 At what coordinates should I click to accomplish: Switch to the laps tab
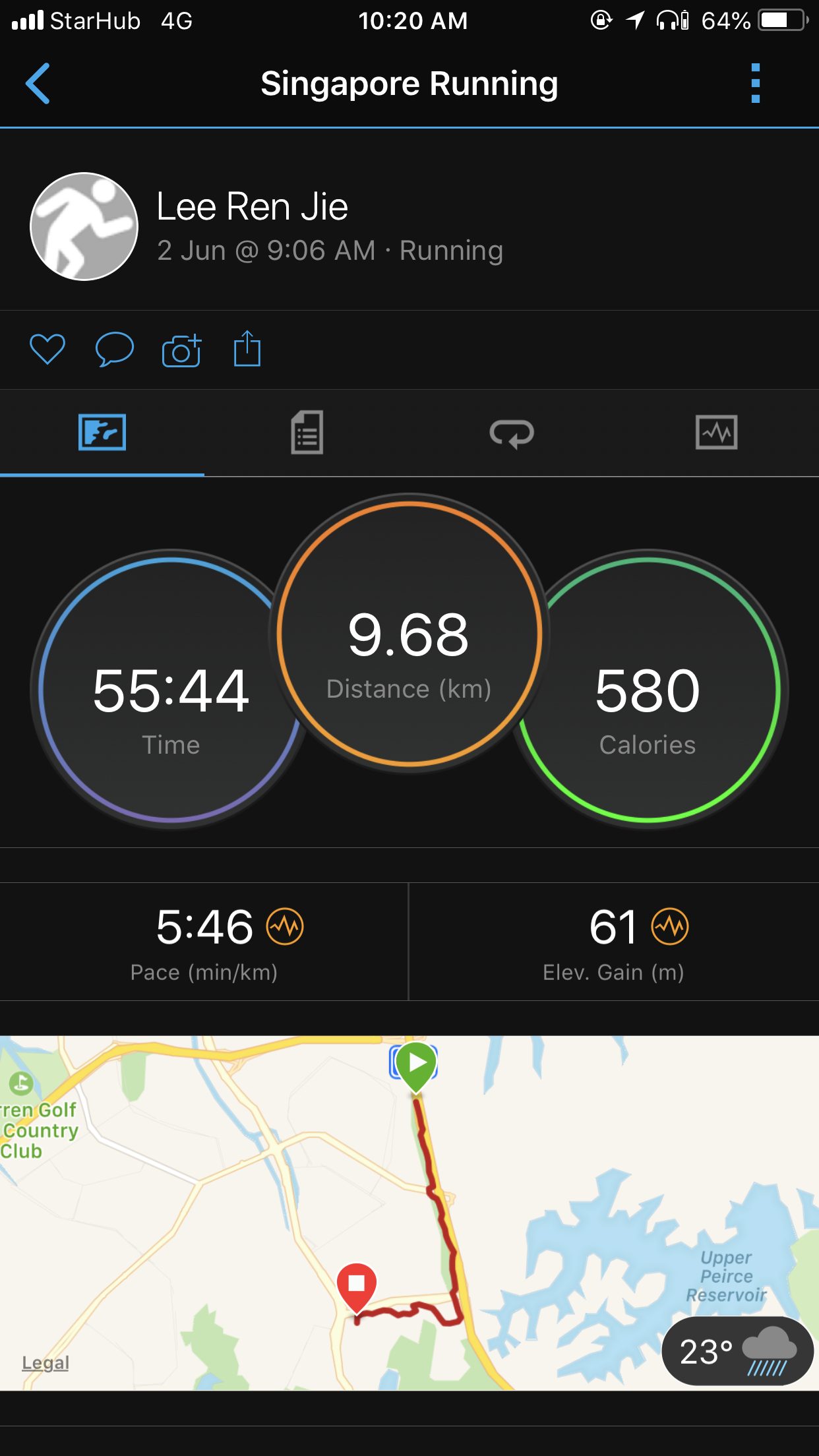point(512,433)
